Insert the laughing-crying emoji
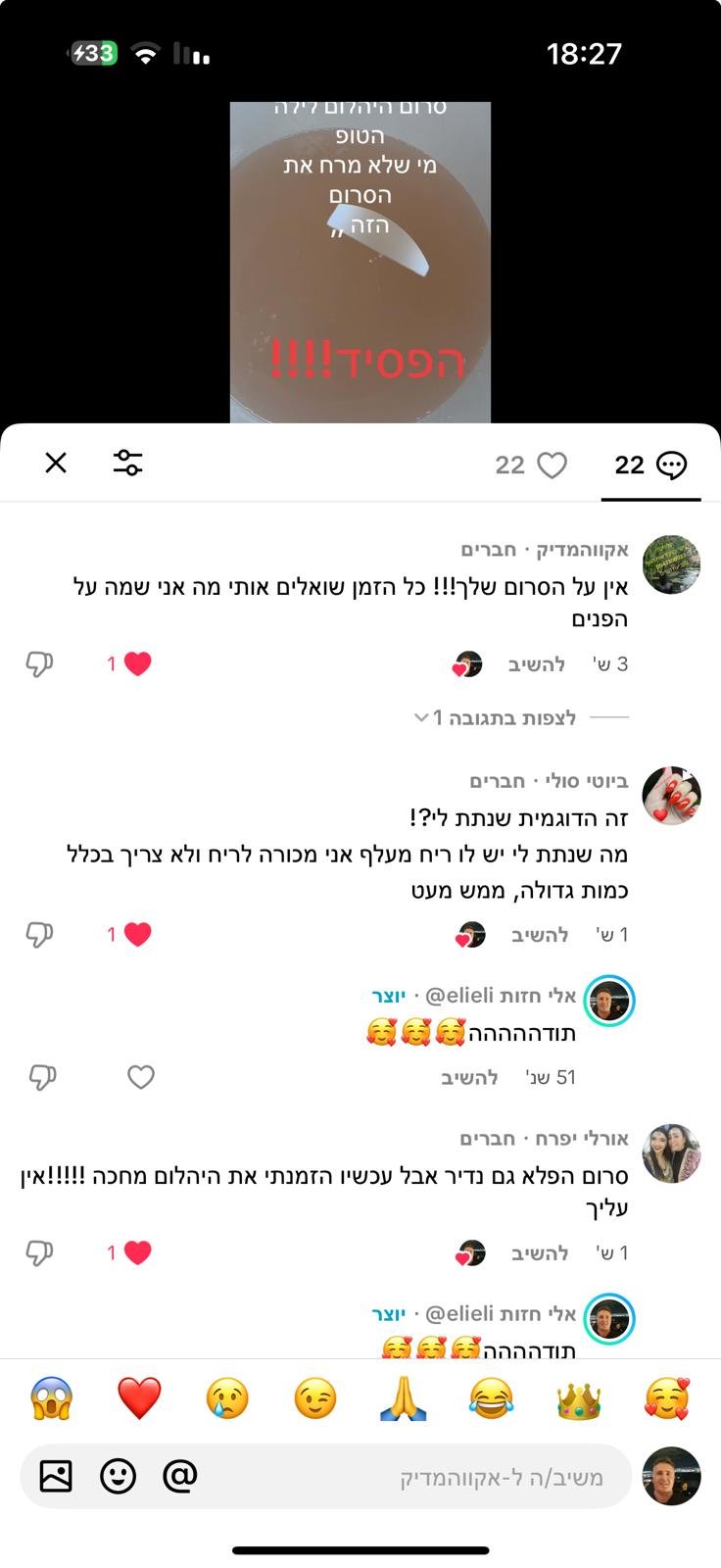721x1568 pixels. click(x=492, y=1398)
